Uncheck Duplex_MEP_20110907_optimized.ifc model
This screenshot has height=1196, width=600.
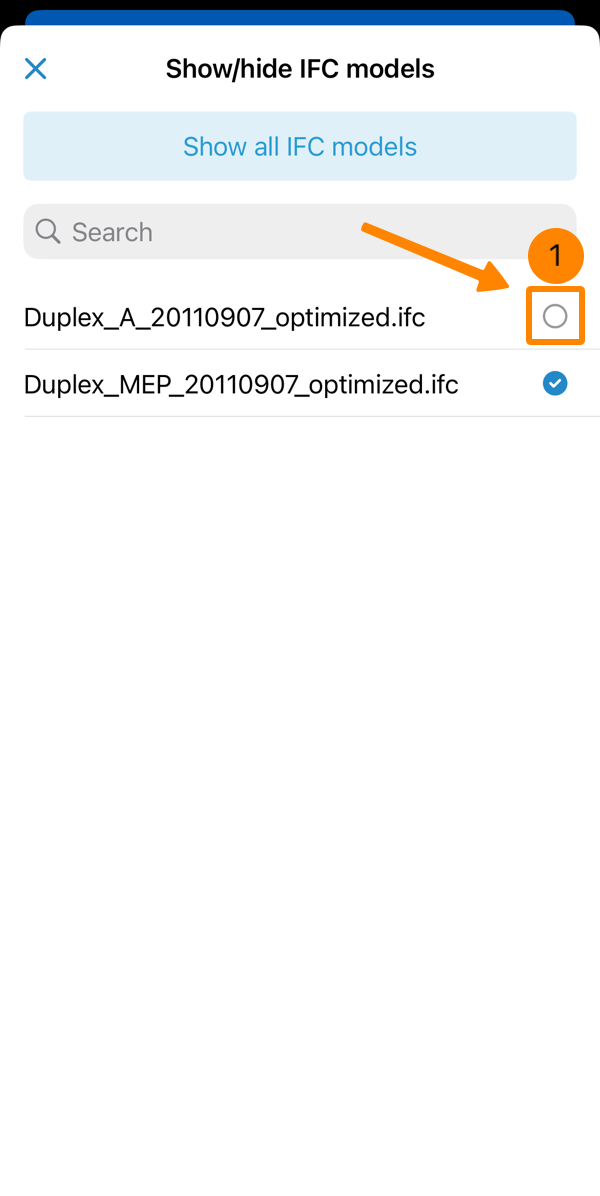(555, 383)
